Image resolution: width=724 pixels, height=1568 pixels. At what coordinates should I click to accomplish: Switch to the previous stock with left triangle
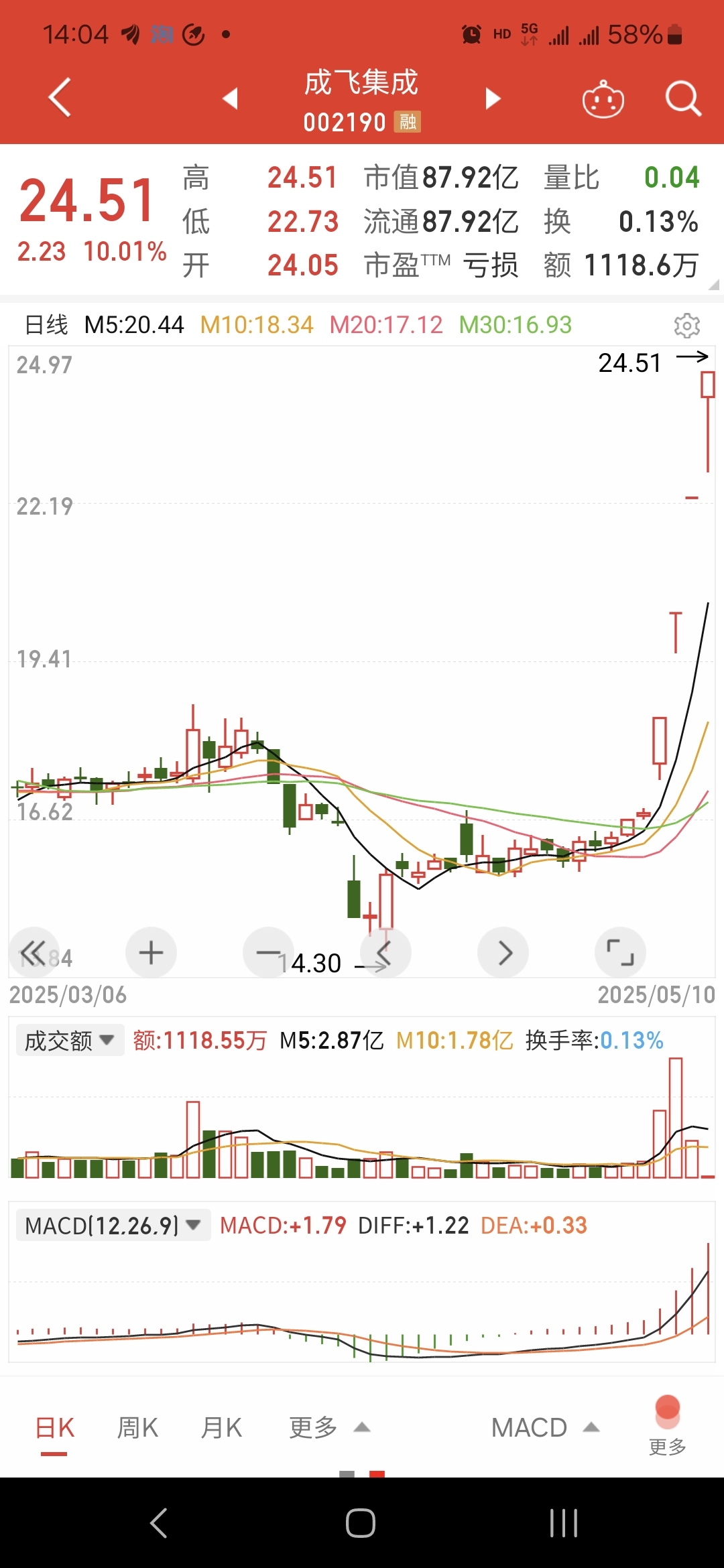tap(230, 98)
